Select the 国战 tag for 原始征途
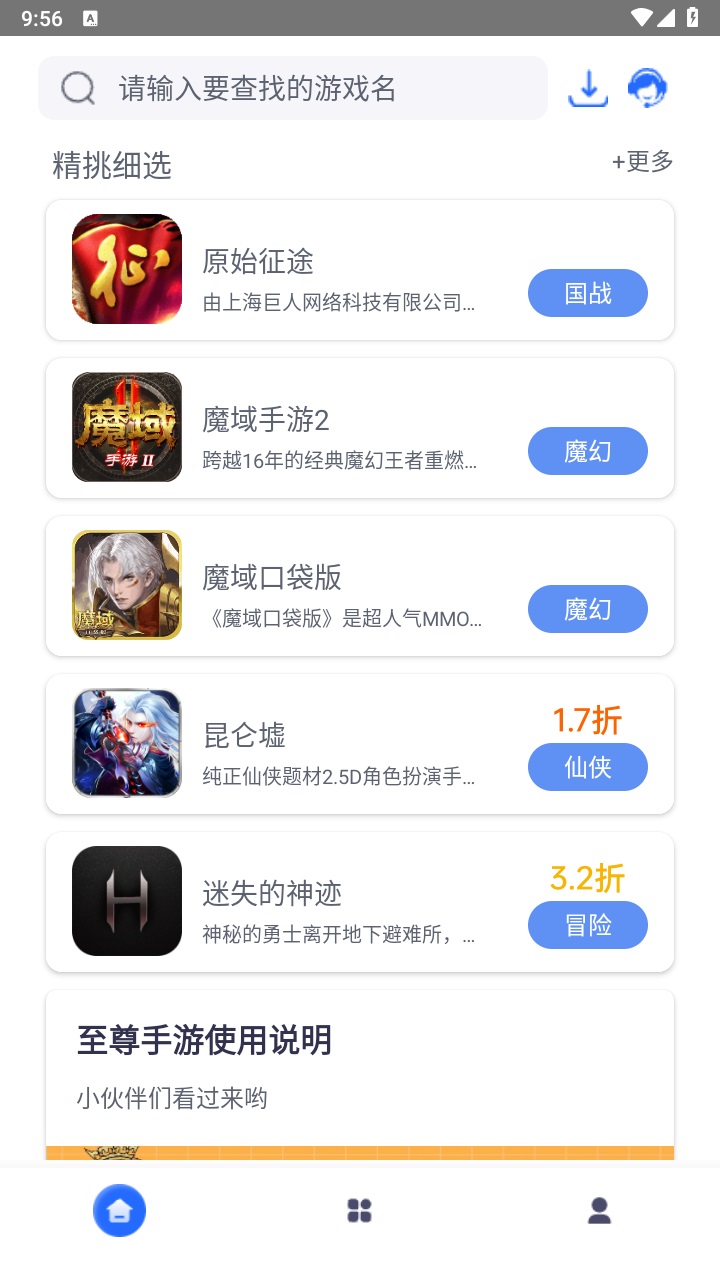720x1280 pixels. point(587,293)
